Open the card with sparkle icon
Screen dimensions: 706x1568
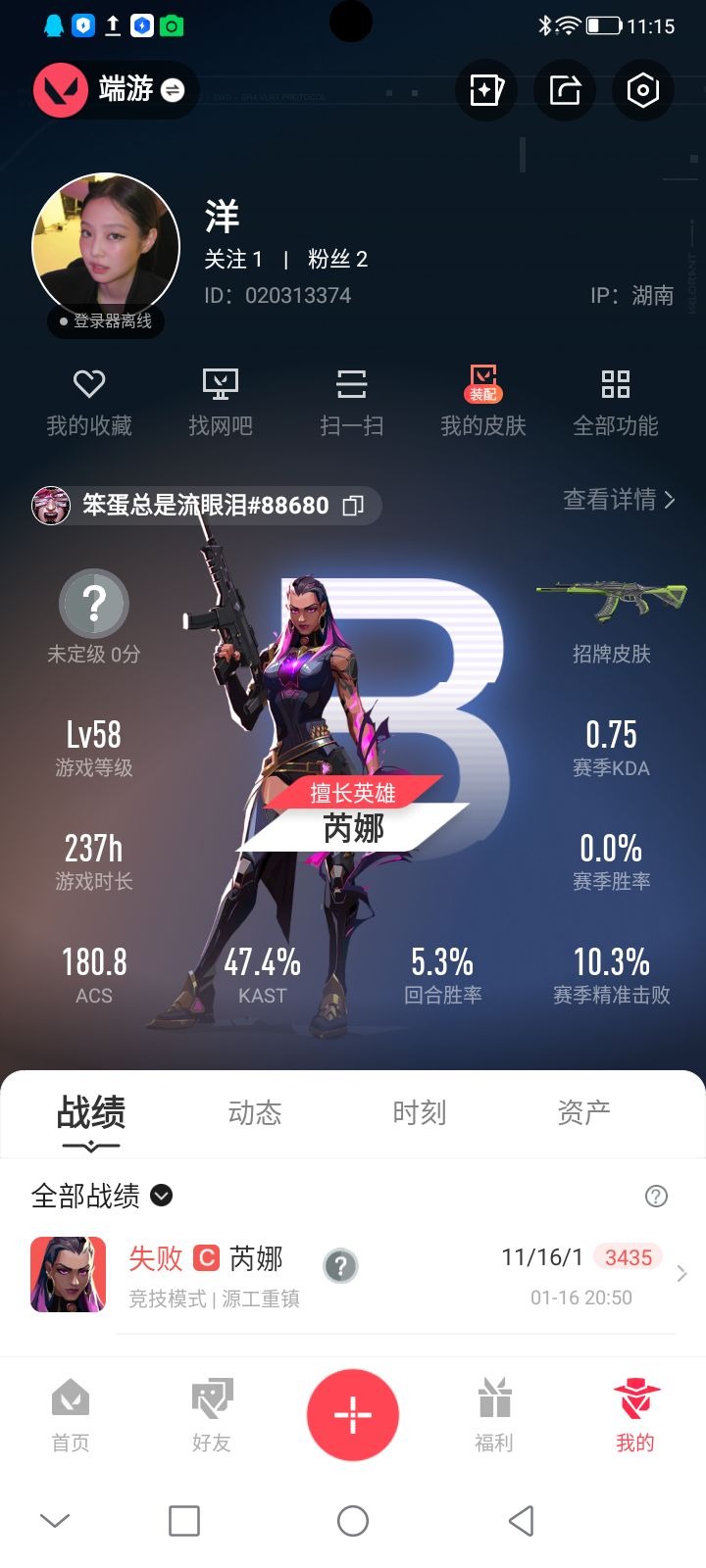pos(486,90)
